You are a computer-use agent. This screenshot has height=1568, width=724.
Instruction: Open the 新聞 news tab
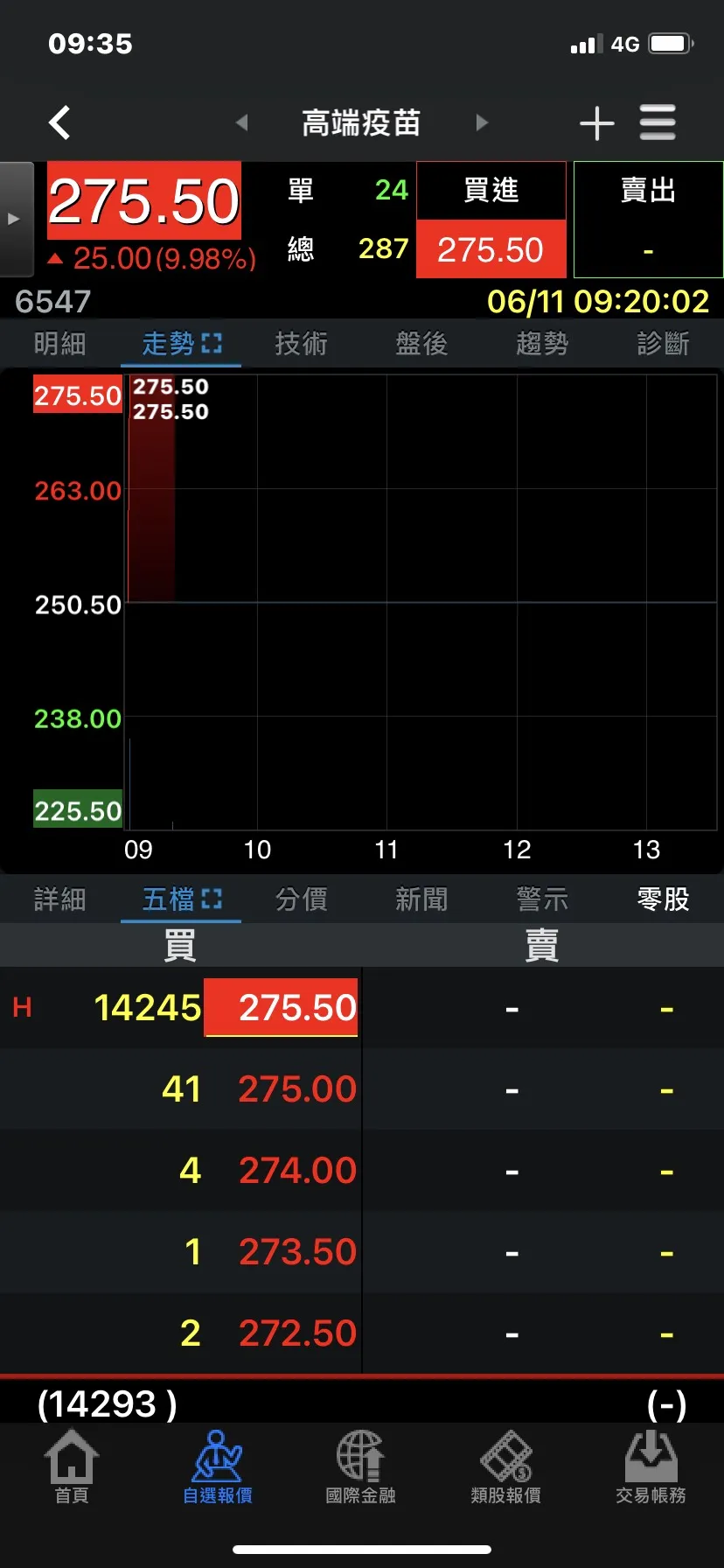pyautogui.click(x=421, y=899)
